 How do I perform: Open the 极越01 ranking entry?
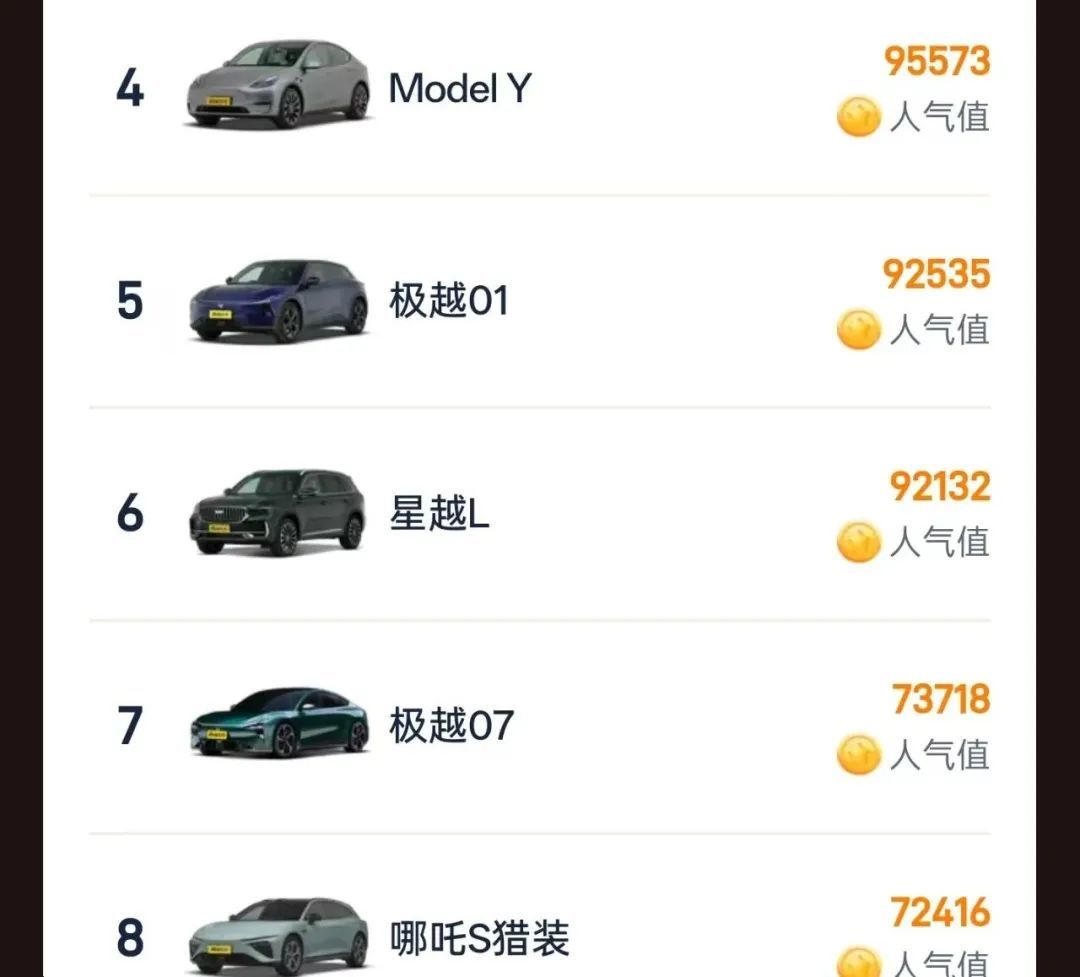click(449, 300)
